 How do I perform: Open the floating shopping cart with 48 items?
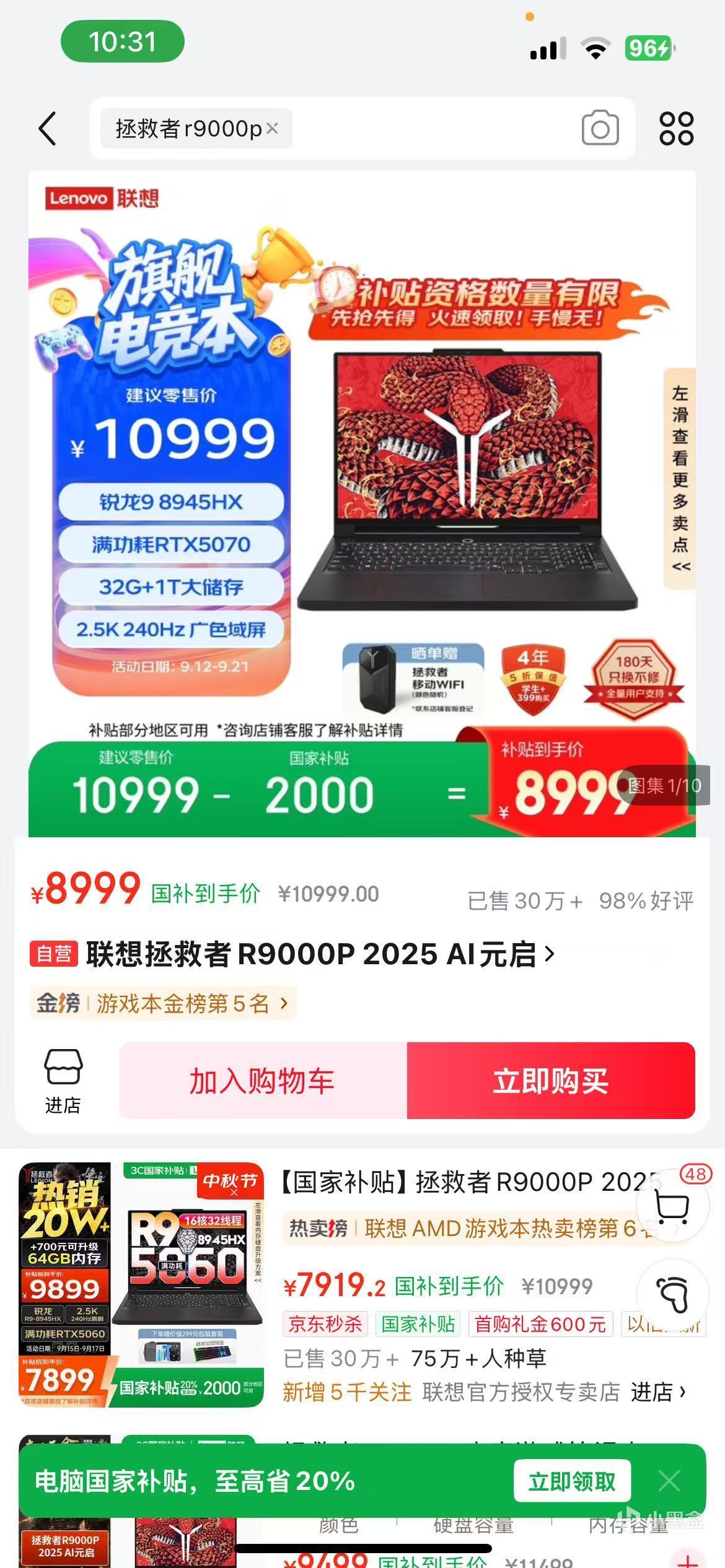pyautogui.click(x=672, y=1206)
